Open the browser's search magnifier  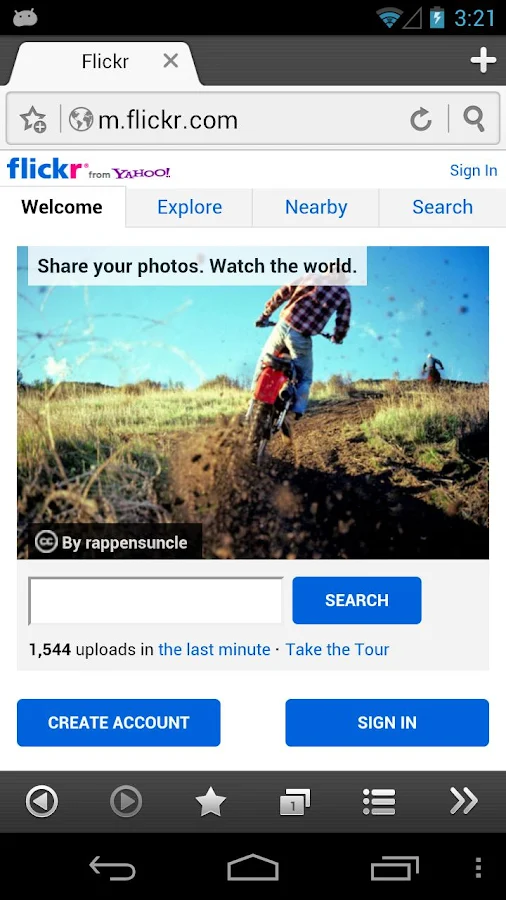click(x=474, y=119)
